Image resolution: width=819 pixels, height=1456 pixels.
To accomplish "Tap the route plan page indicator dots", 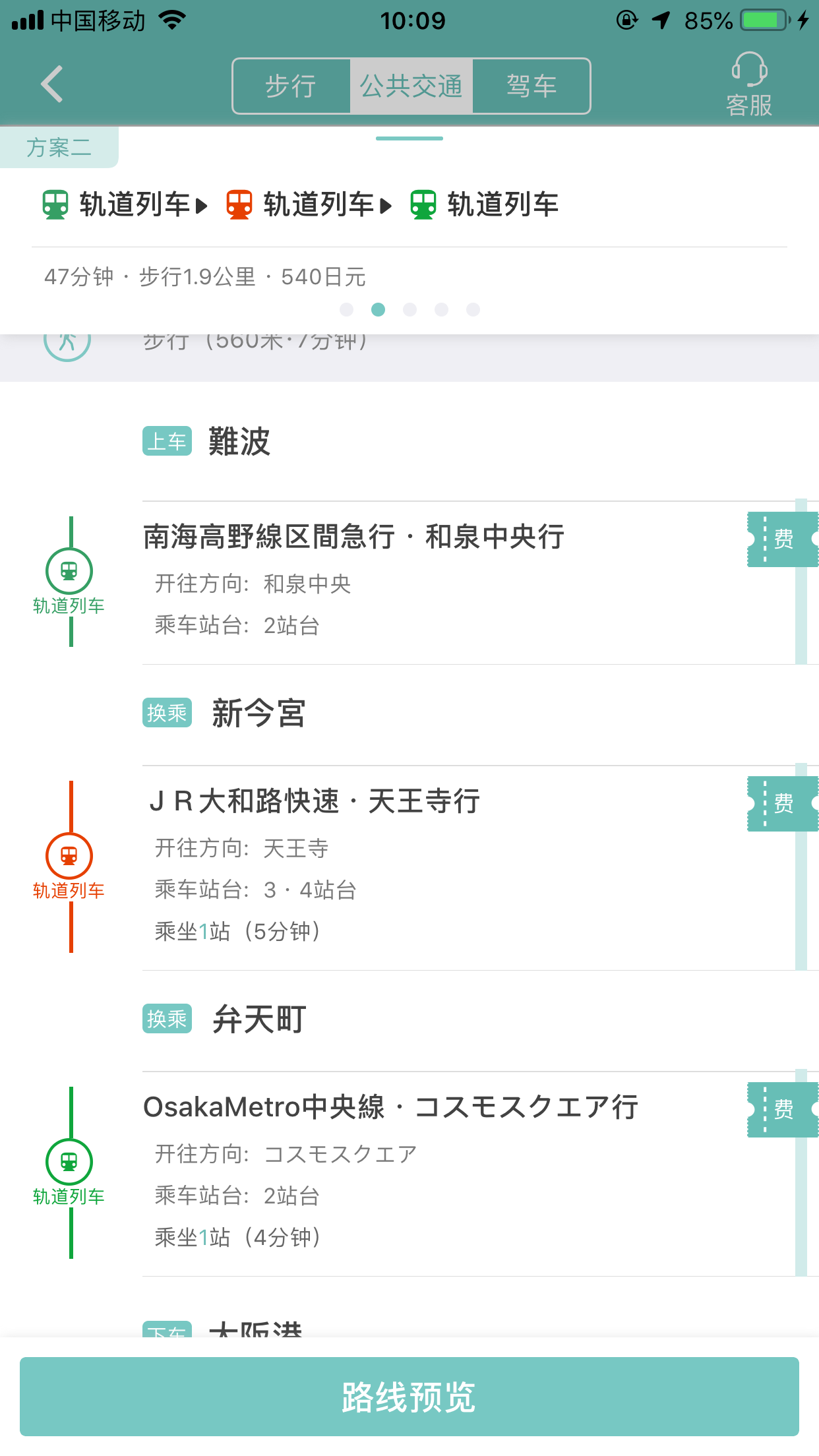I will (409, 309).
